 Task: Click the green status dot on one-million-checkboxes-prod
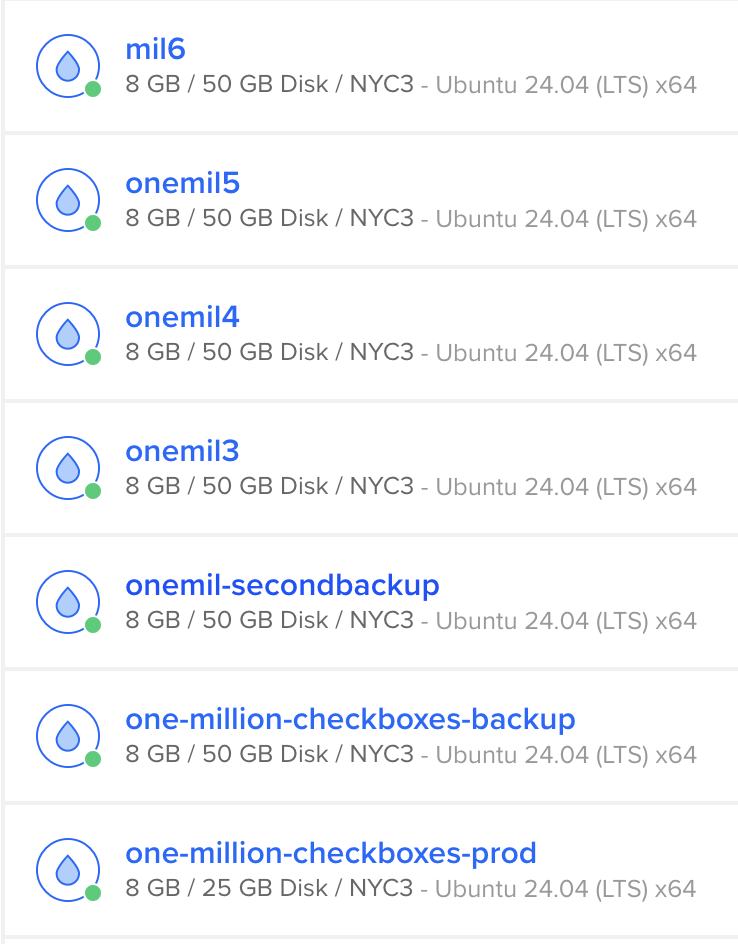(91, 894)
